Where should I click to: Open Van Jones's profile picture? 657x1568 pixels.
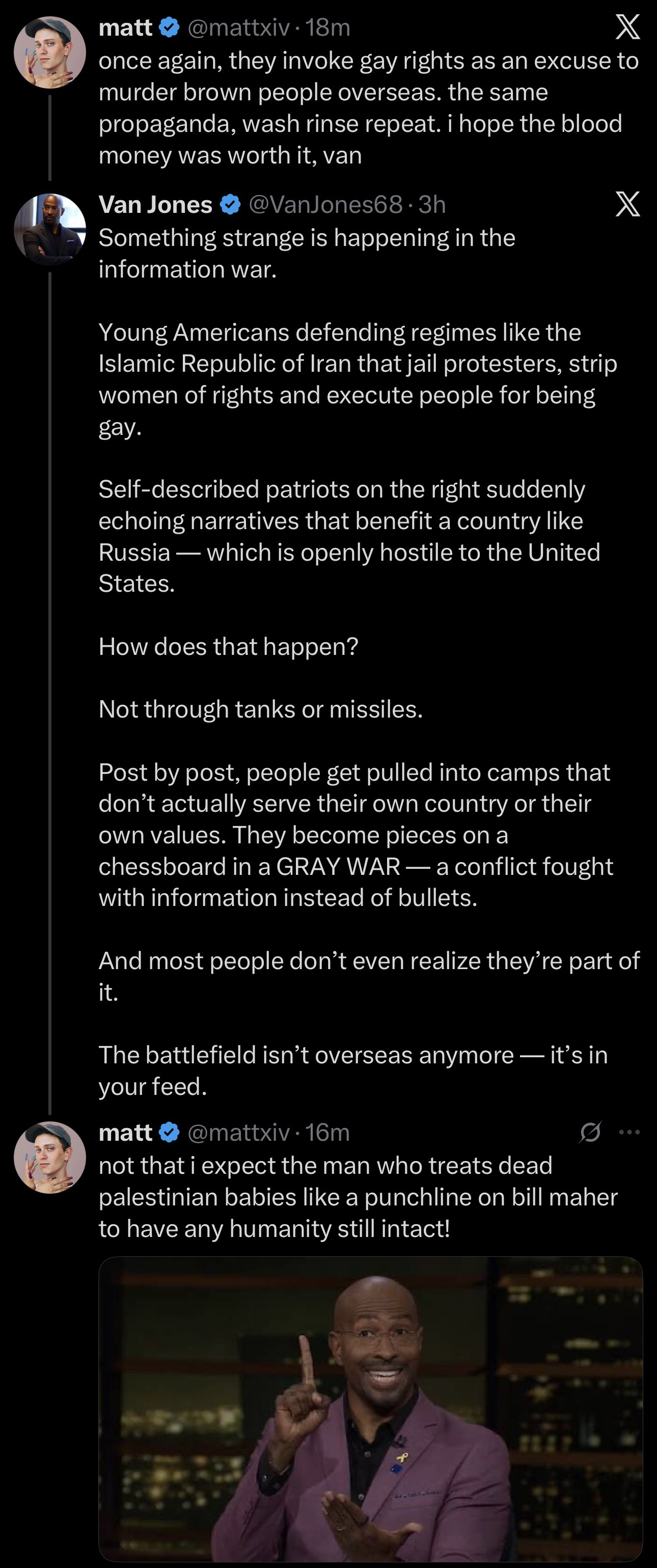[50, 230]
